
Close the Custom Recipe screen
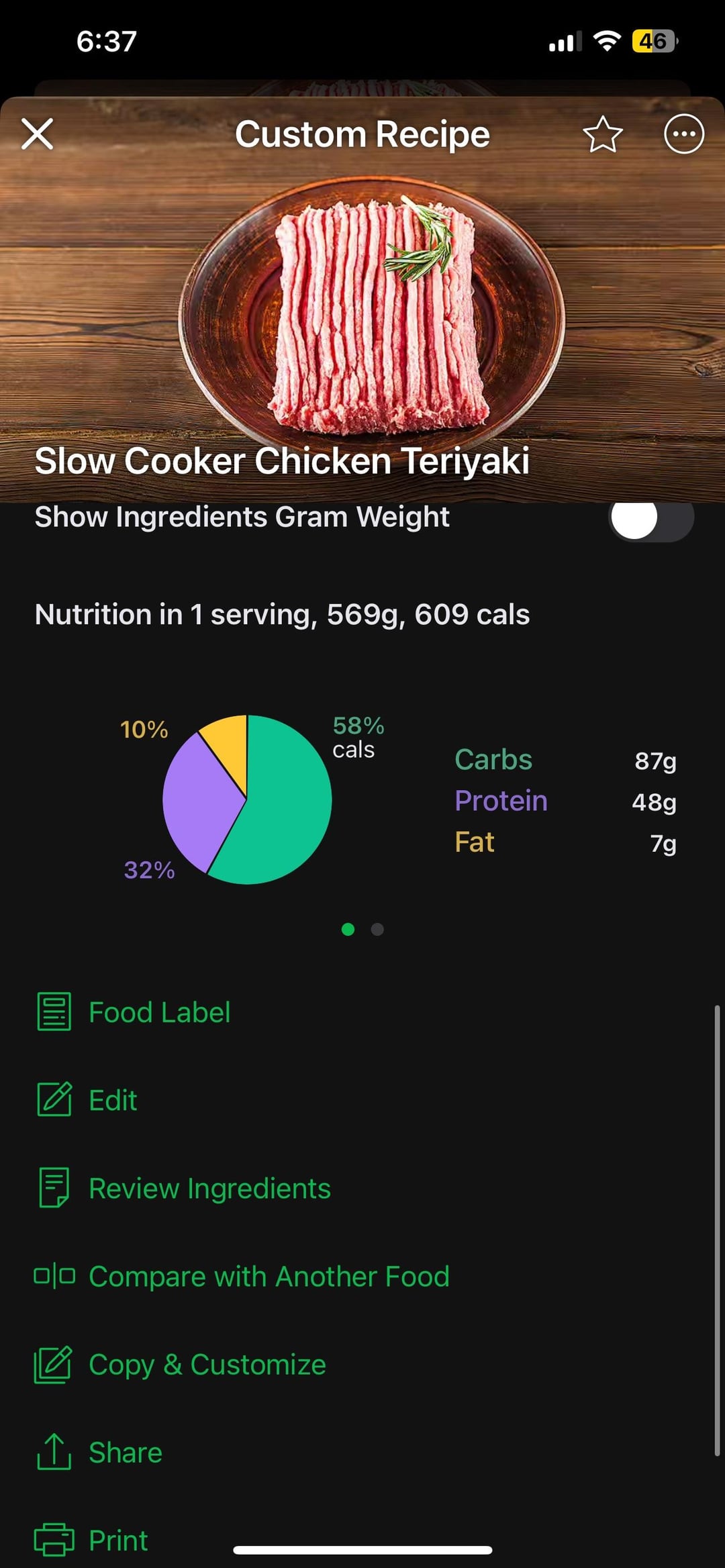point(38,134)
